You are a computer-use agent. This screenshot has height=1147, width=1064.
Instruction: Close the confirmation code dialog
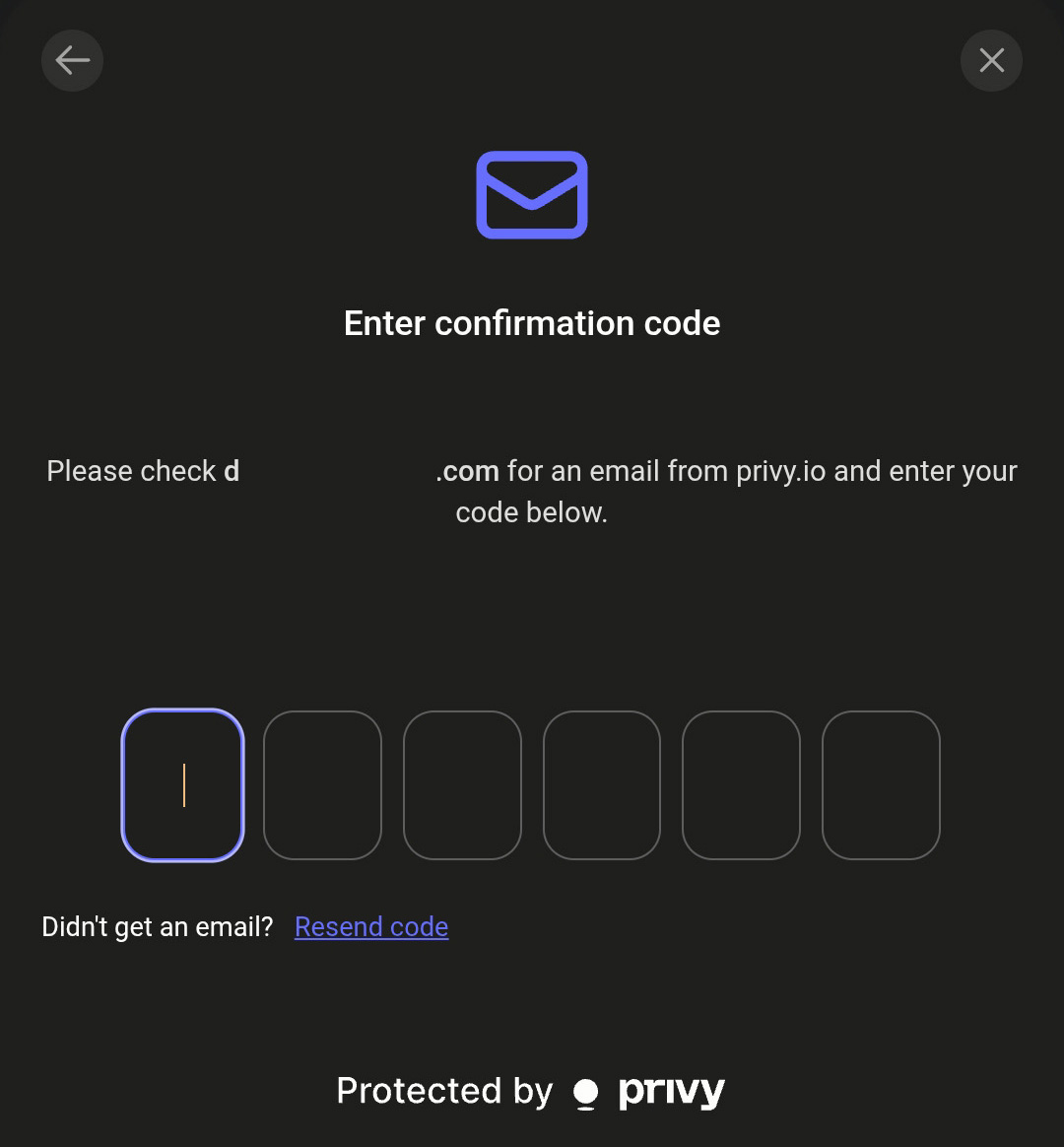pyautogui.click(x=991, y=60)
